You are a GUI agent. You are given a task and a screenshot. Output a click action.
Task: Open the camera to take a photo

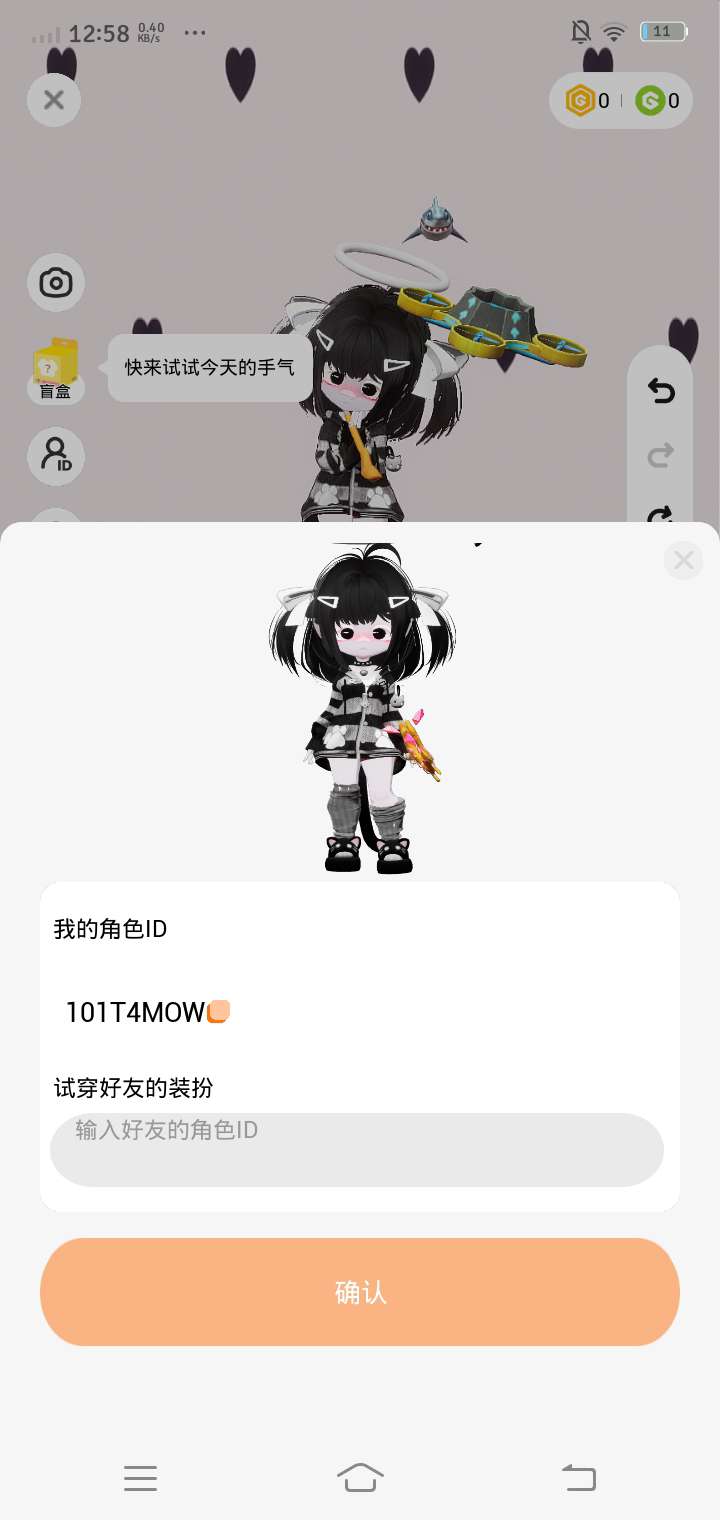click(x=56, y=283)
